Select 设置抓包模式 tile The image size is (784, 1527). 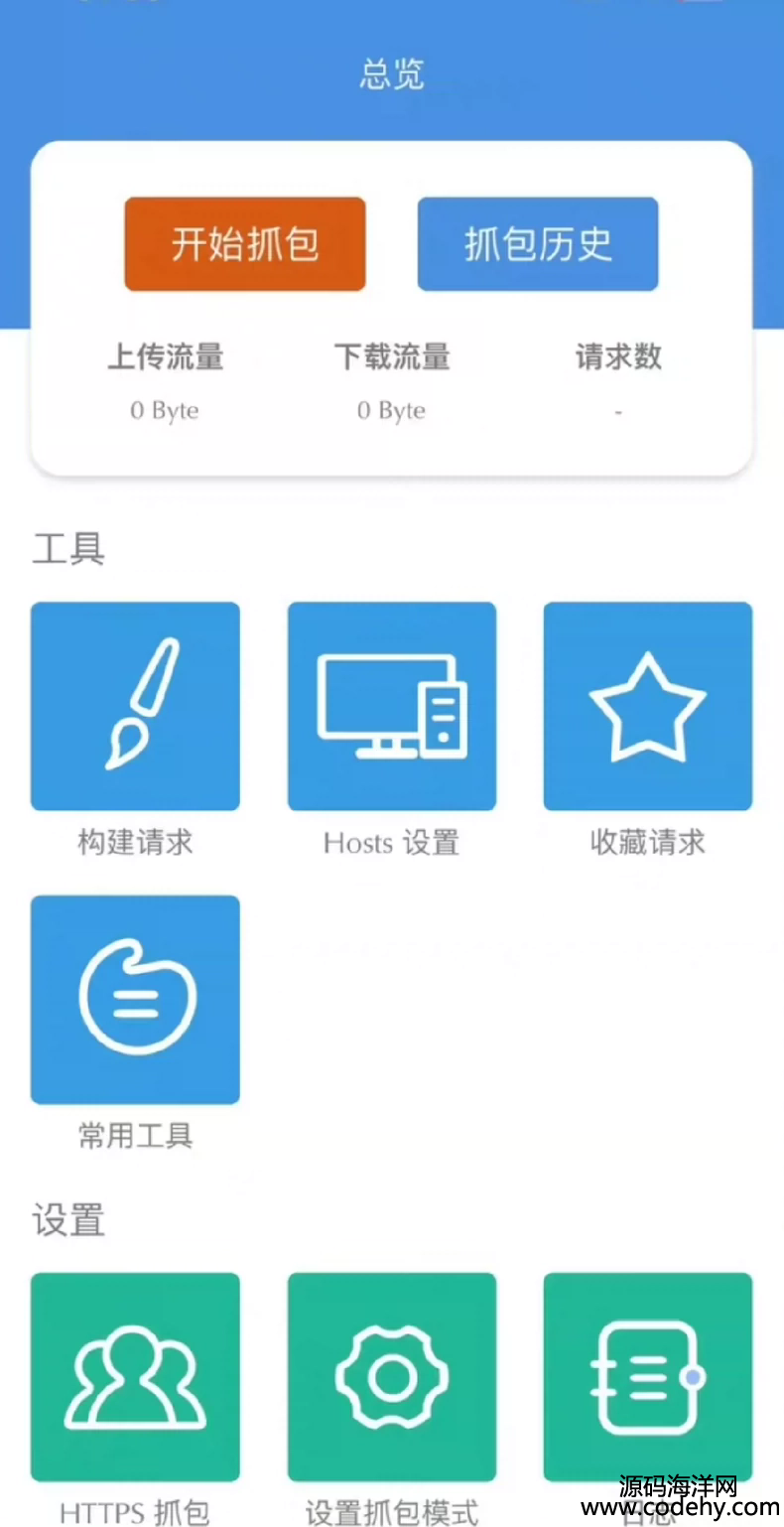(x=392, y=1377)
